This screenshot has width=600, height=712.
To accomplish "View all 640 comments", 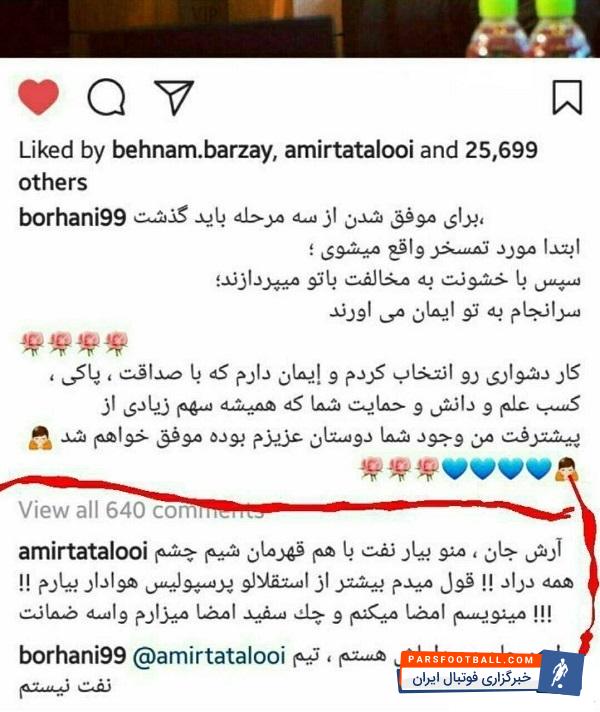I will click(140, 510).
